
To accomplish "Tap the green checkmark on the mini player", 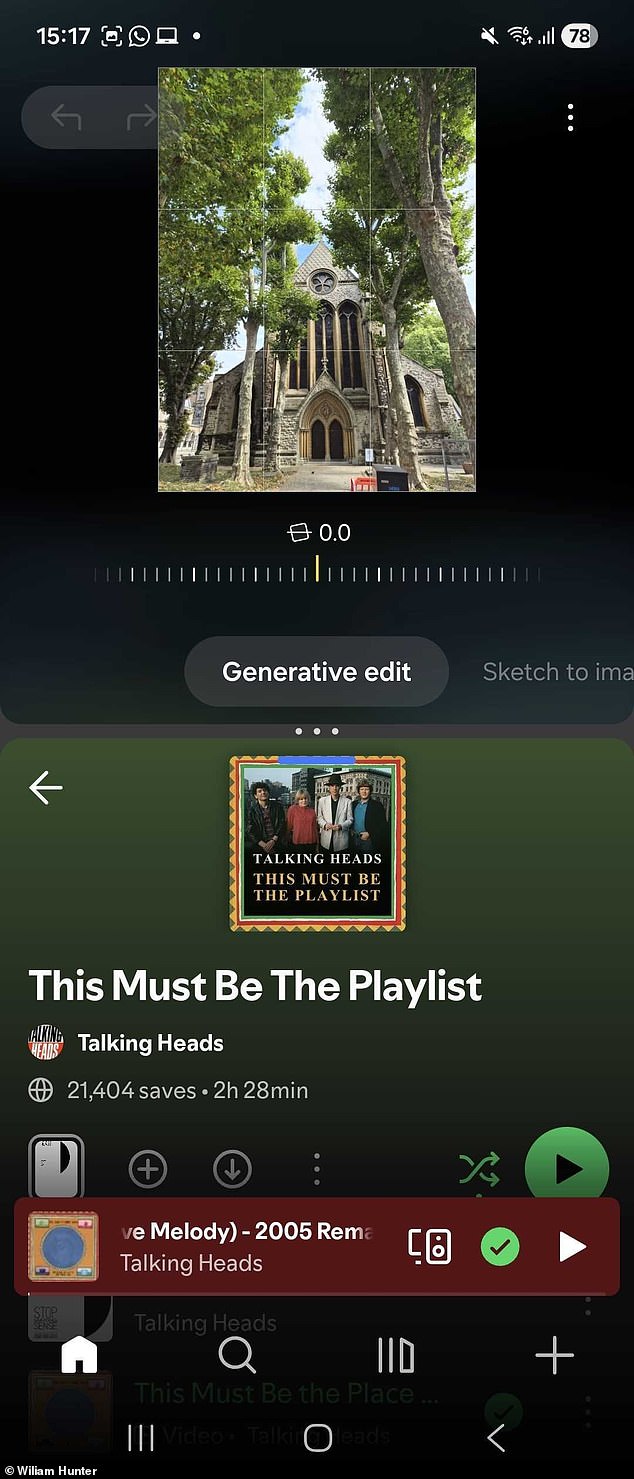I will tap(500, 1247).
